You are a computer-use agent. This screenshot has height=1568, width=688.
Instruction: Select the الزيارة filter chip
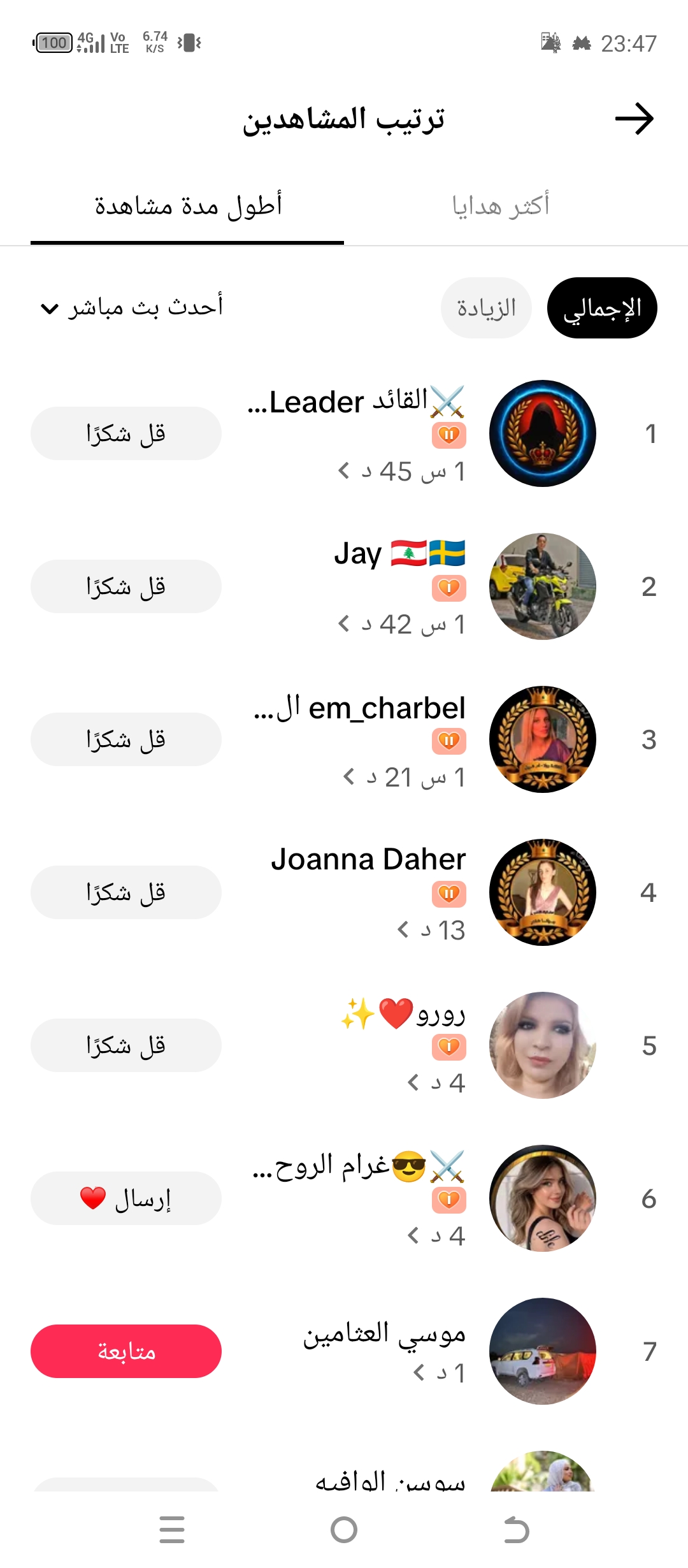point(486,308)
